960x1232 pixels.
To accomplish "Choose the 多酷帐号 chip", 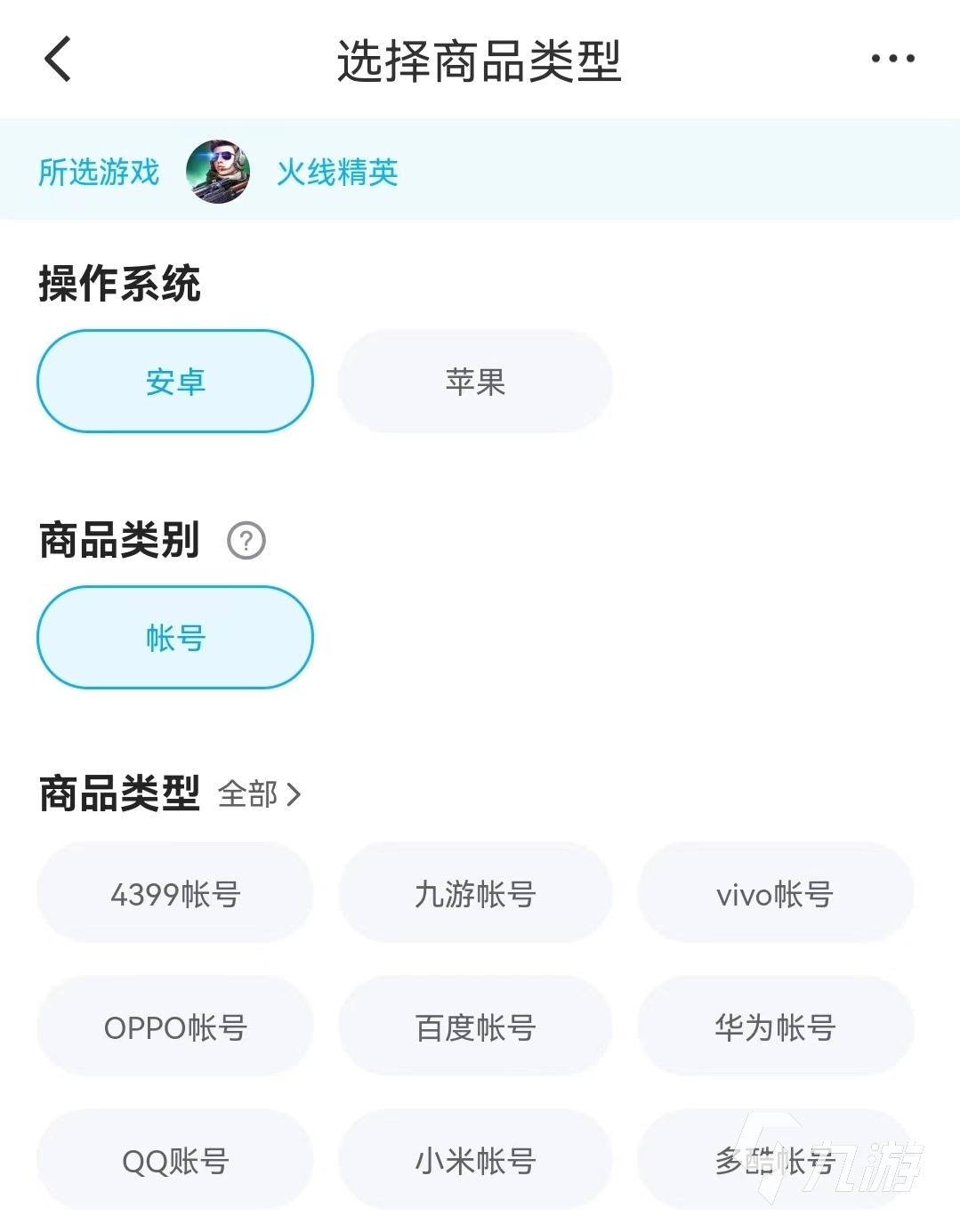I will point(775,1161).
